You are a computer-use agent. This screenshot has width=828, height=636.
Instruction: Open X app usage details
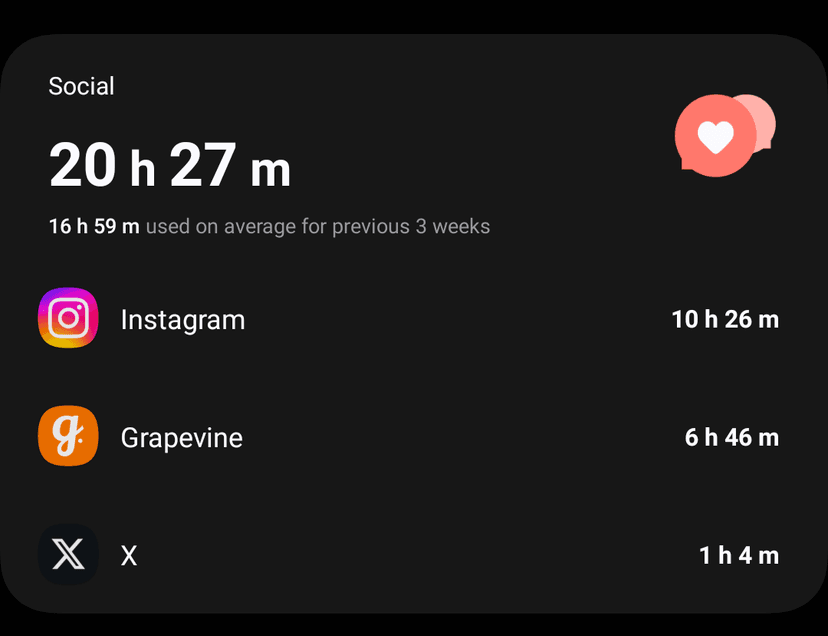pyautogui.click(x=128, y=555)
